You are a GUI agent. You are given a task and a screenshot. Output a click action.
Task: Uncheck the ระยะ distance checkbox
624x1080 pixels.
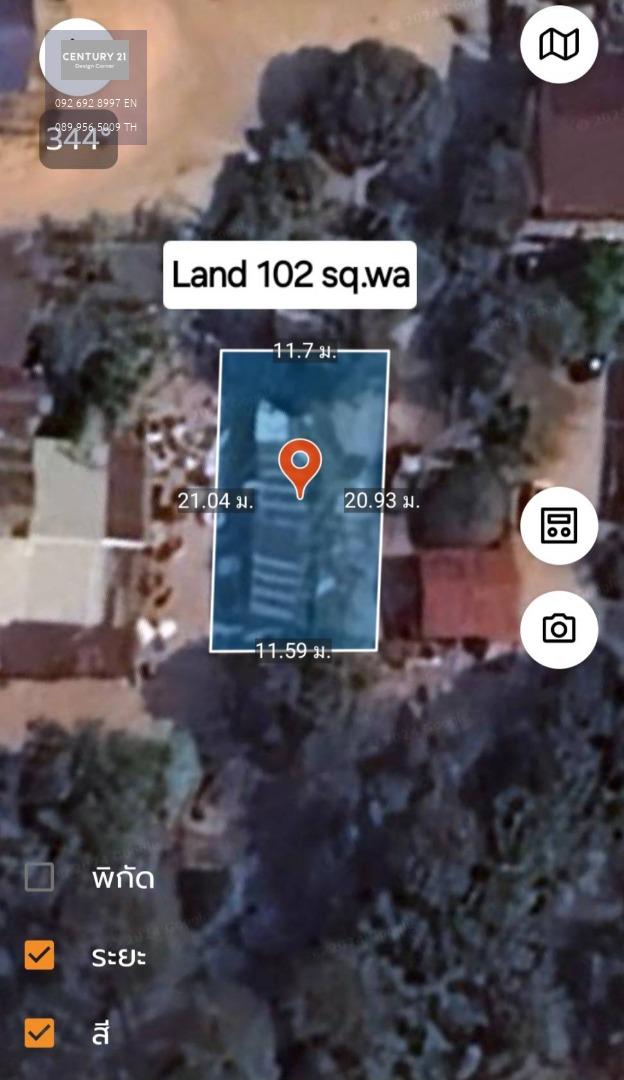pos(39,955)
